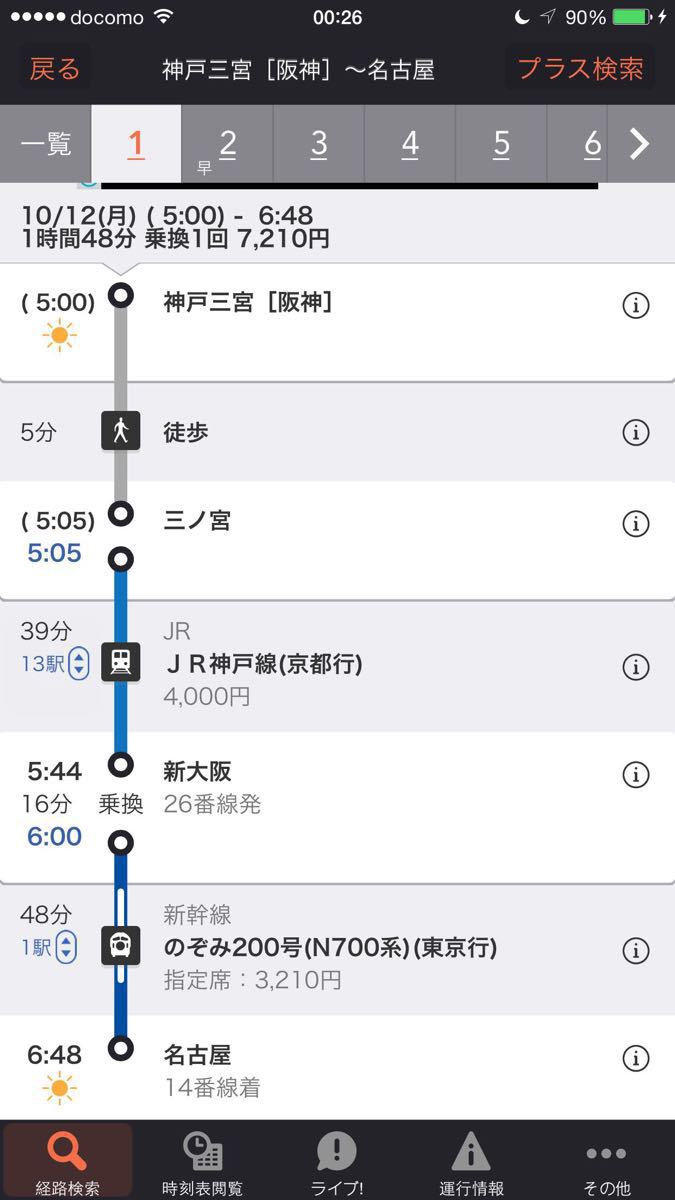Select route tab 3
Viewport: 675px width, 1200px height.
[319, 144]
